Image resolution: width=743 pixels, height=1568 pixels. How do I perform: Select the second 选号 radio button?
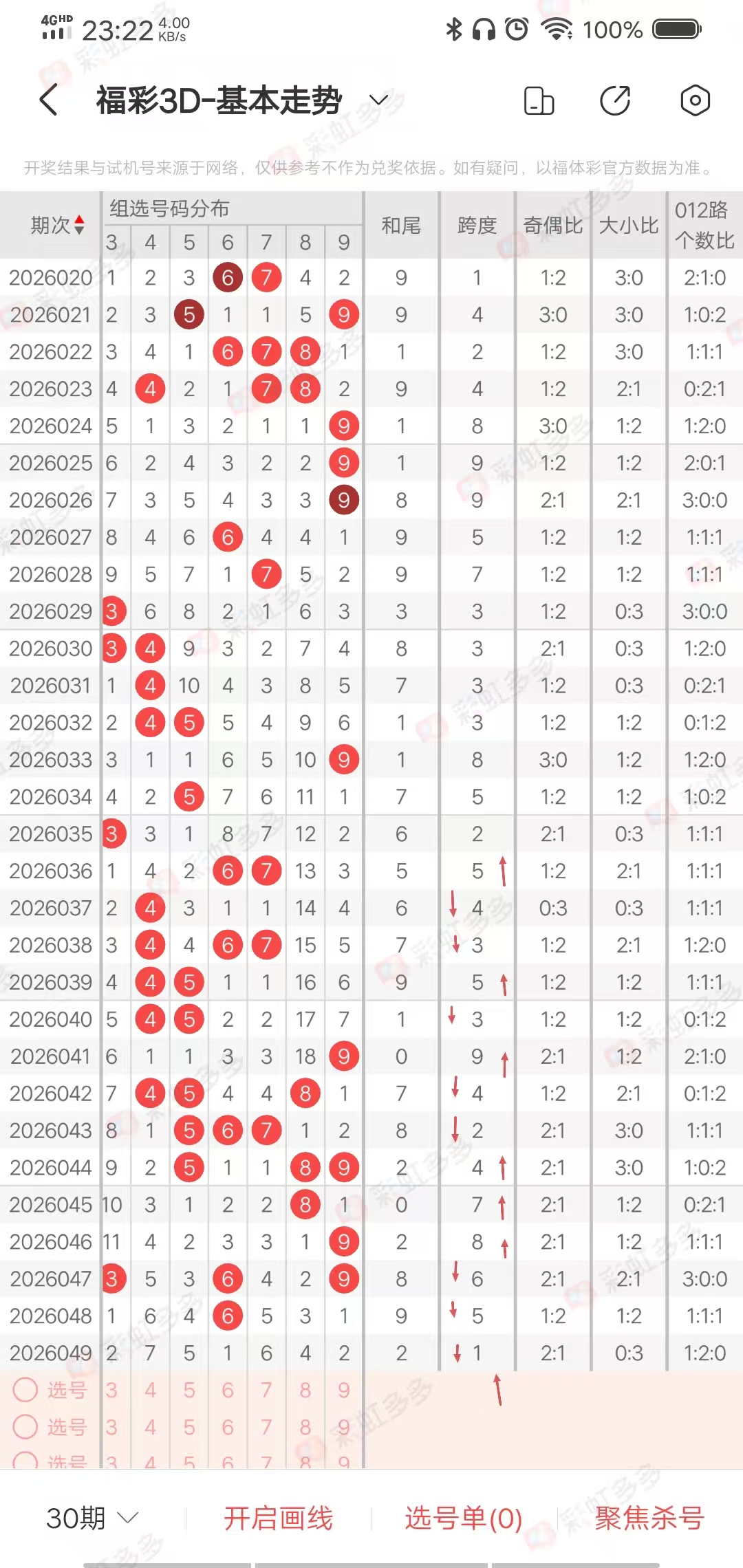coord(26,1427)
